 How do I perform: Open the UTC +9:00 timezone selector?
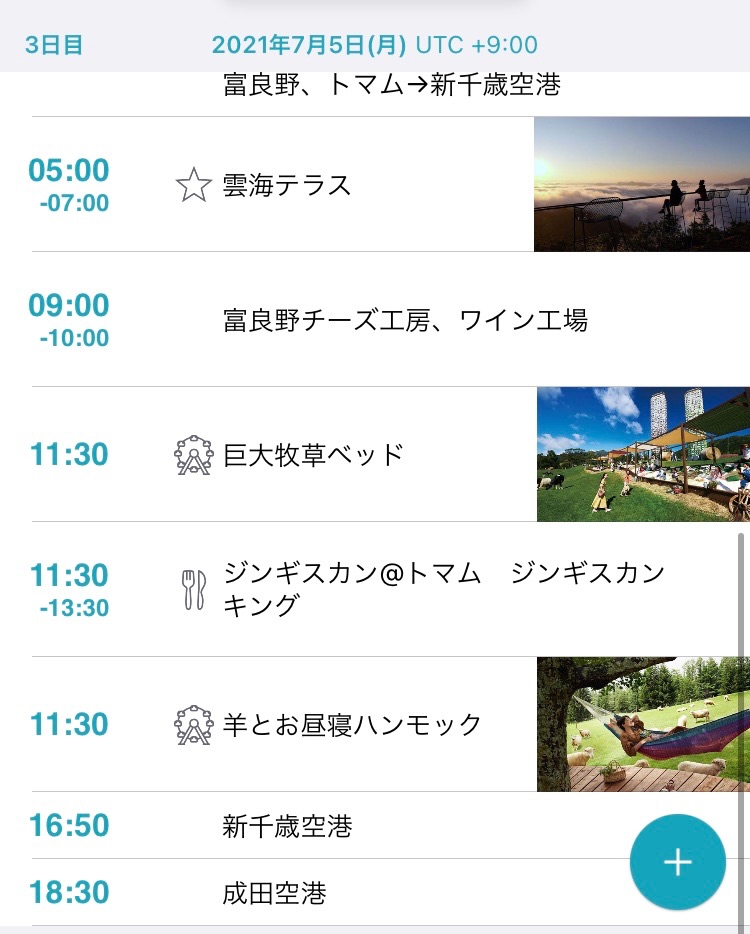pyautogui.click(x=478, y=44)
